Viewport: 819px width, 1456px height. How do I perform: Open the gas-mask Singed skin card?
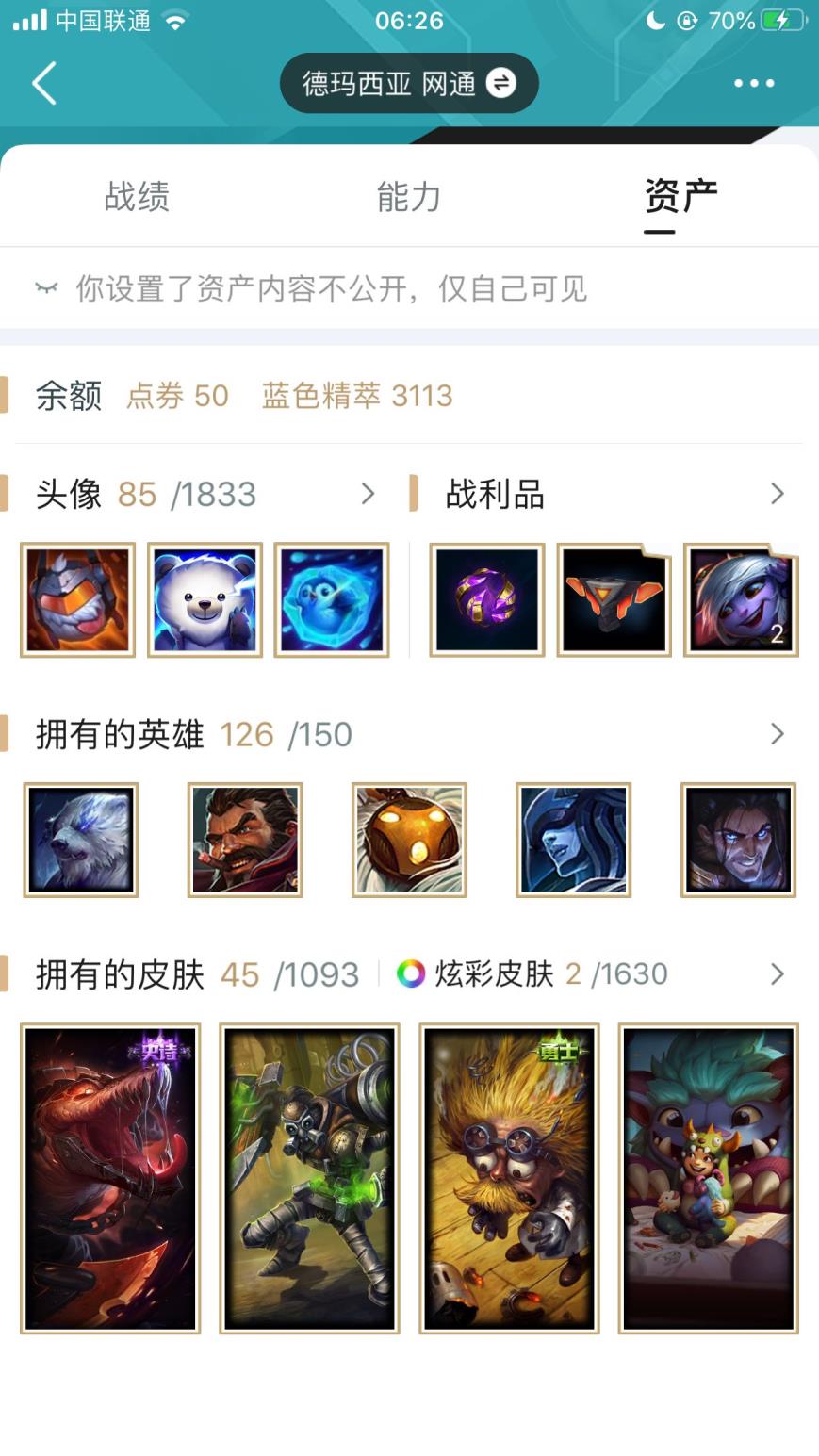(x=309, y=1178)
